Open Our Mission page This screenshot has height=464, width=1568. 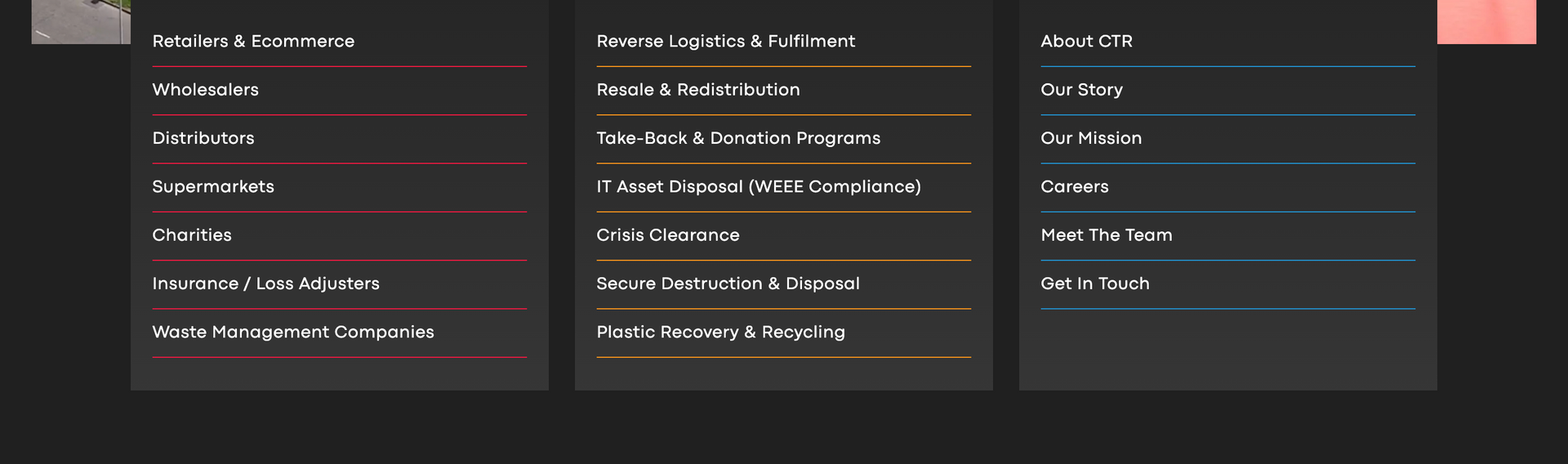tap(1090, 138)
